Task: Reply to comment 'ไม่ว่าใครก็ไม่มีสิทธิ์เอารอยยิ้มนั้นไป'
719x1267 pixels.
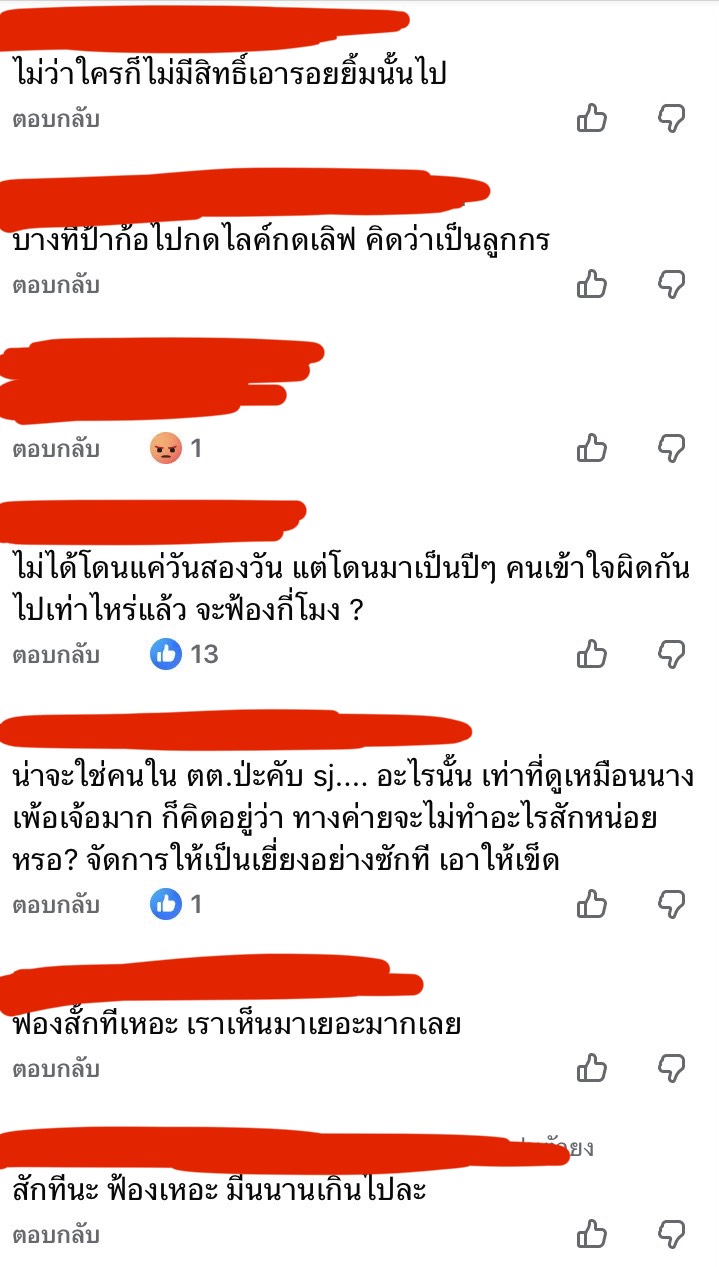Action: pyautogui.click(x=56, y=120)
